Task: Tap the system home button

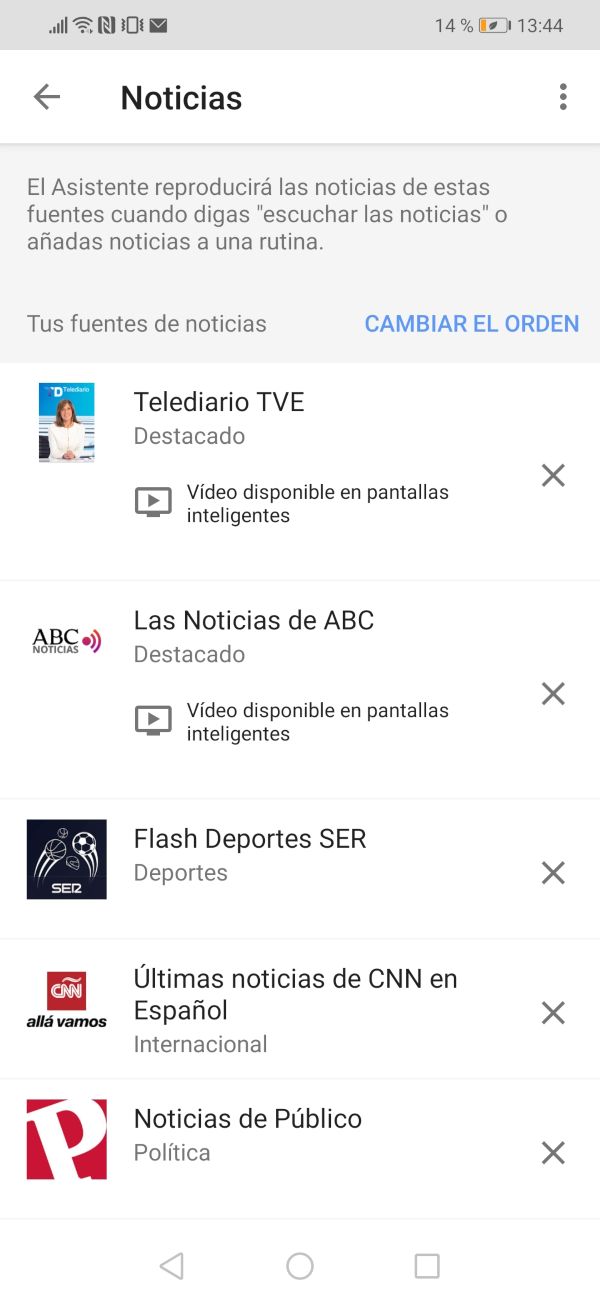Action: (300, 1266)
